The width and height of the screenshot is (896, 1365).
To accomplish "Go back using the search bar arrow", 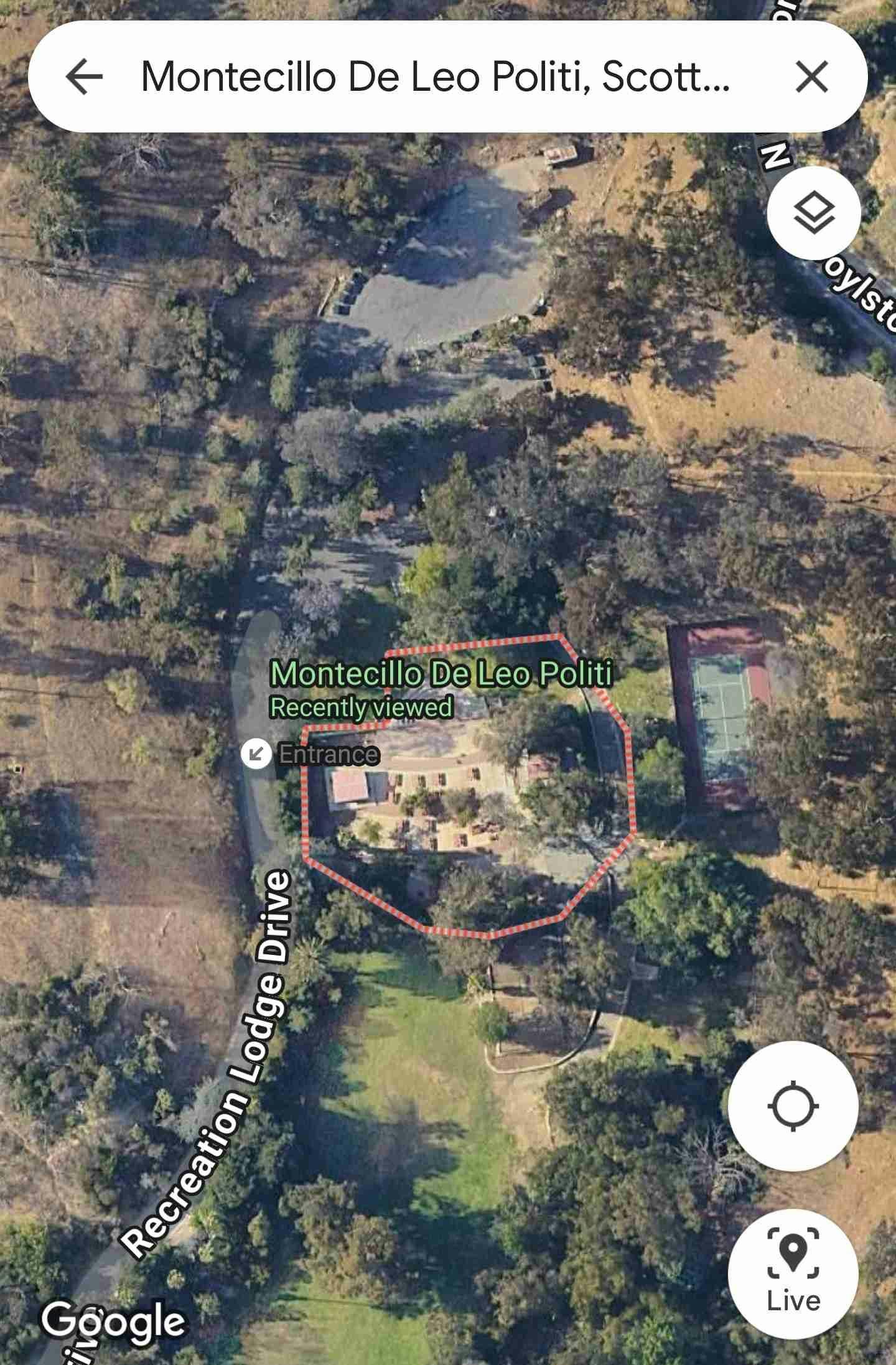I will pos(84,77).
